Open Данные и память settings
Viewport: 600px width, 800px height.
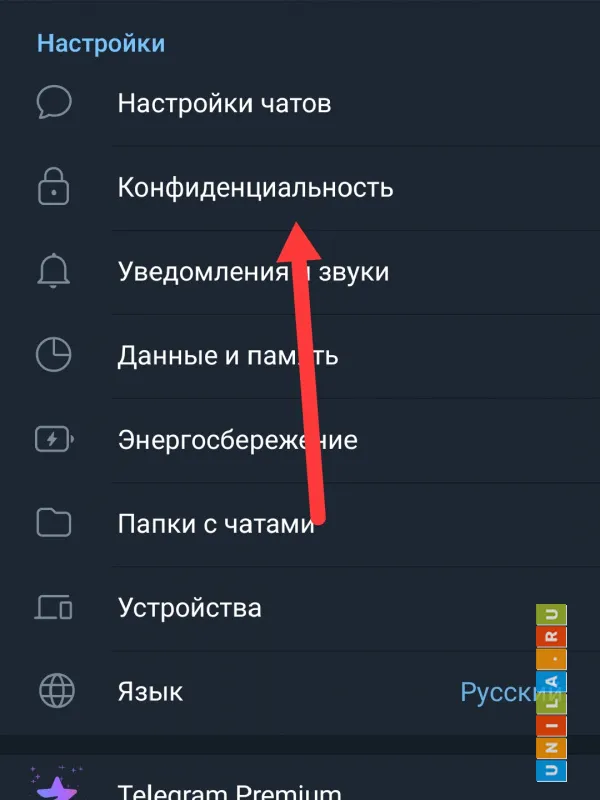coord(227,355)
